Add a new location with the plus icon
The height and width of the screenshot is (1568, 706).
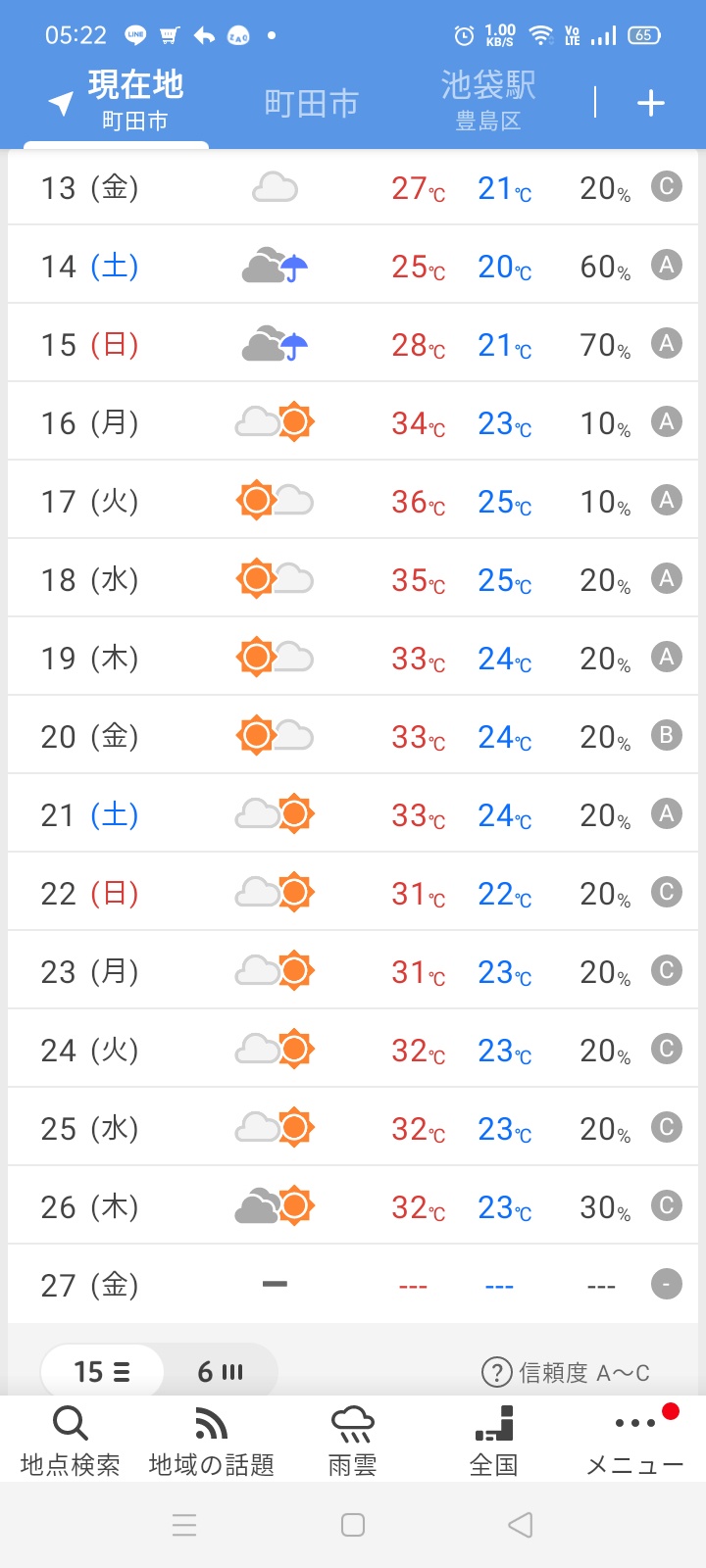[x=651, y=103]
